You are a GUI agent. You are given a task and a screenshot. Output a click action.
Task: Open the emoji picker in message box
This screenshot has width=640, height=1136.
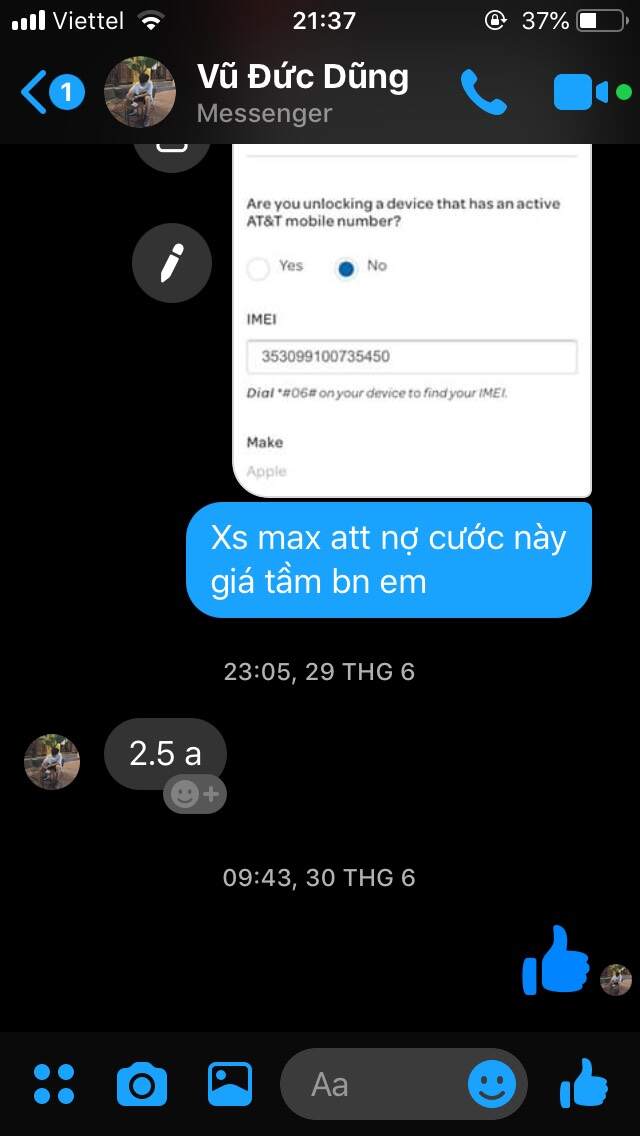(x=492, y=1084)
